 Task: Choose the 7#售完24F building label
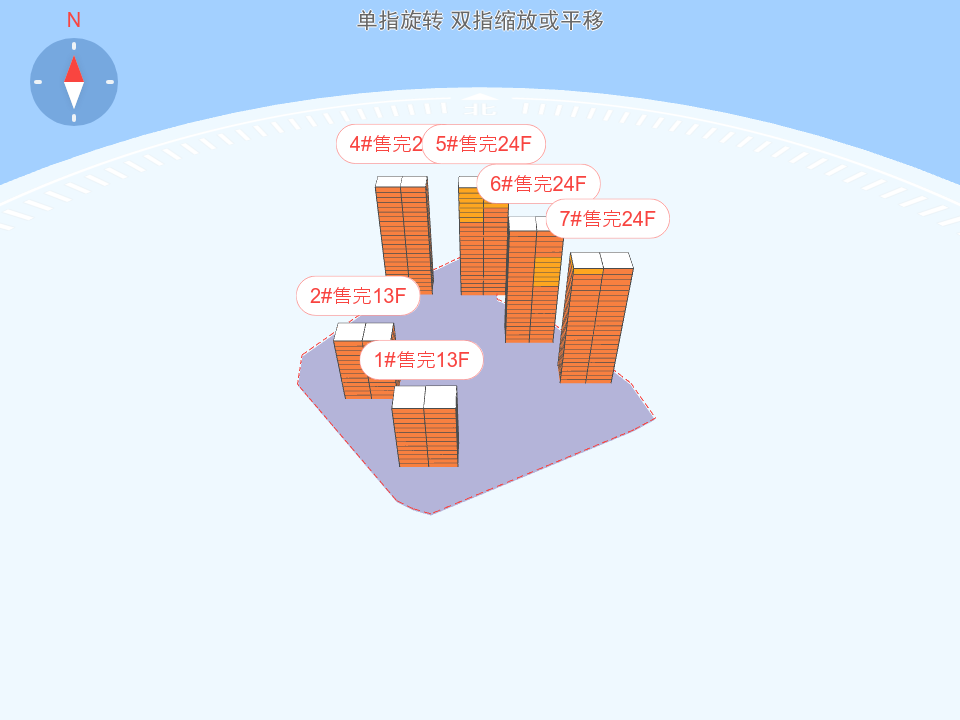(x=607, y=219)
